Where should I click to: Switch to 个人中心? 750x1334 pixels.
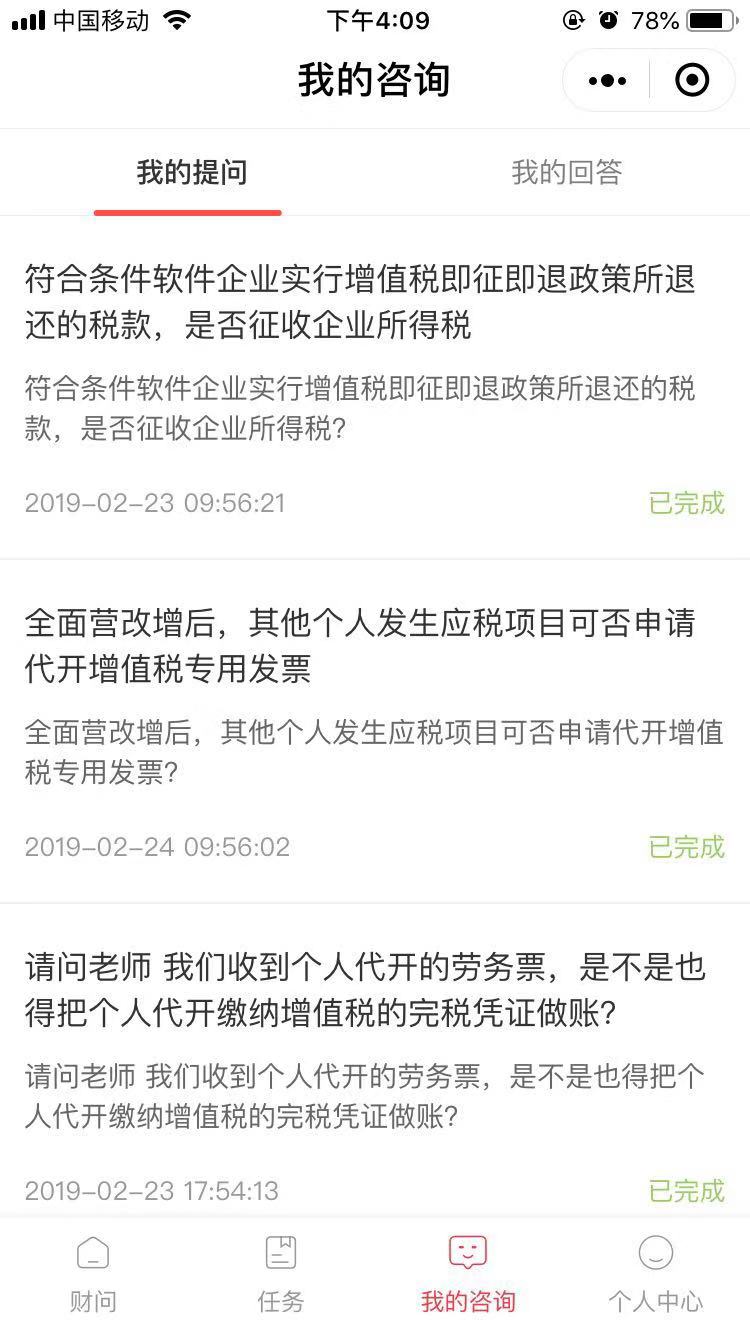tap(656, 1274)
